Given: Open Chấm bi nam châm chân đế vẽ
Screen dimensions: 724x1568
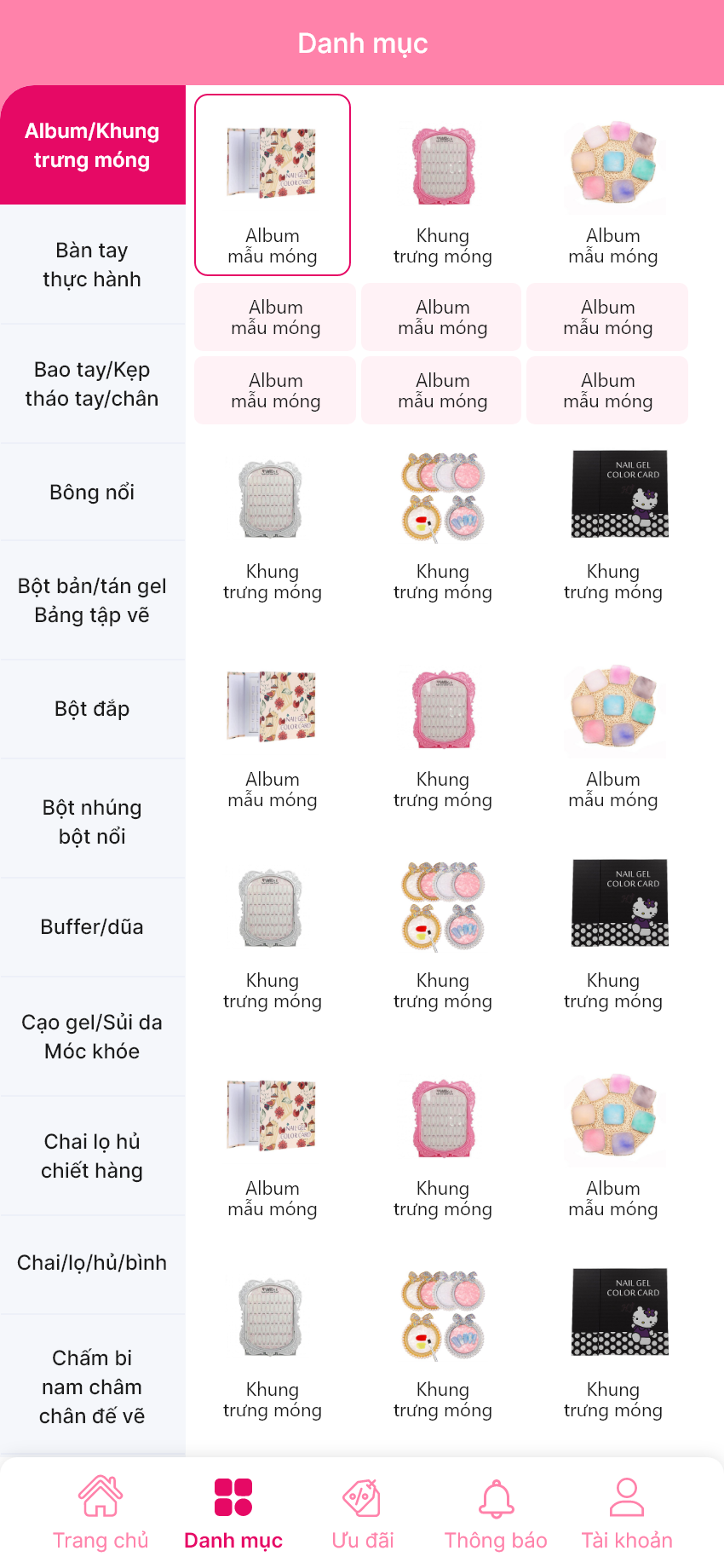Looking at the screenshot, I should click(x=92, y=1386).
